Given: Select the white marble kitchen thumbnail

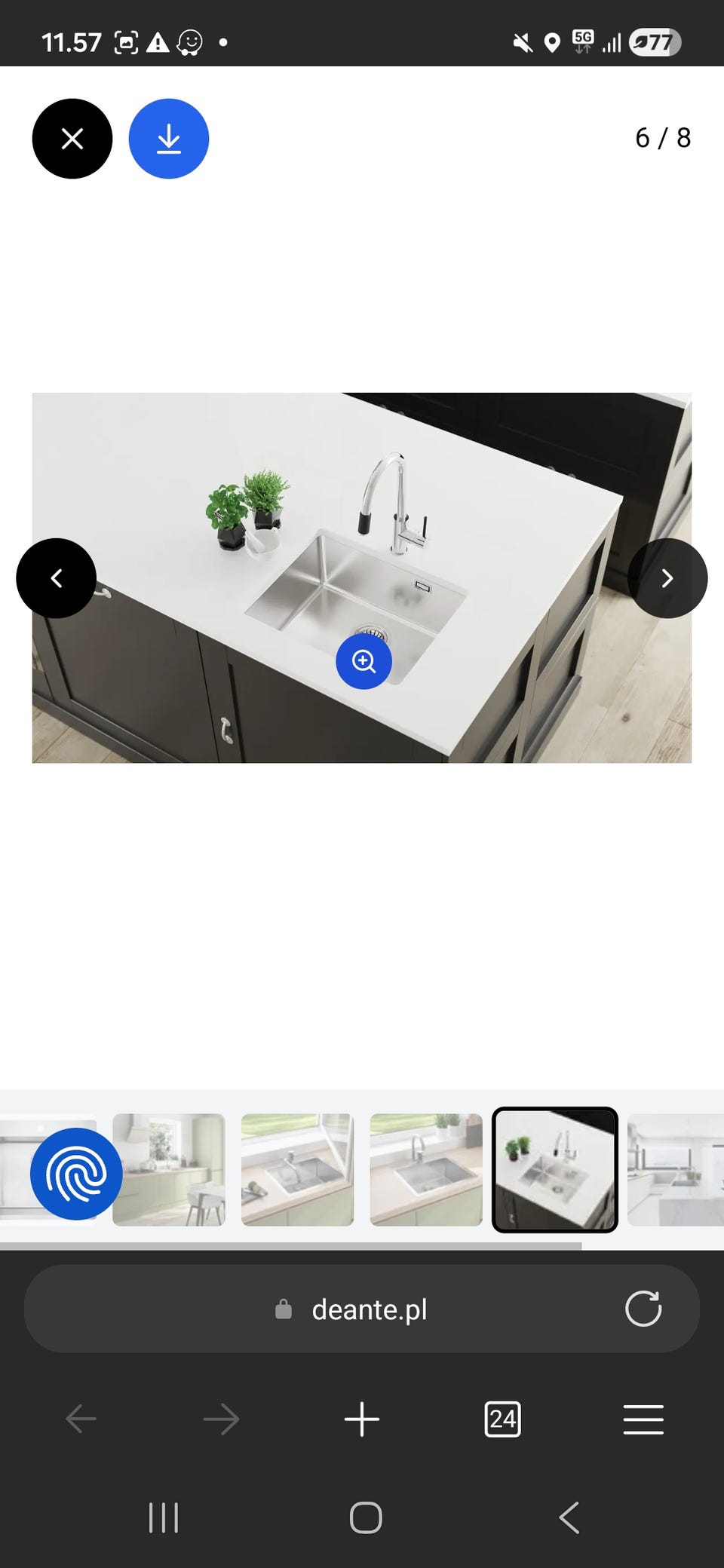Looking at the screenshot, I should [x=675, y=1169].
